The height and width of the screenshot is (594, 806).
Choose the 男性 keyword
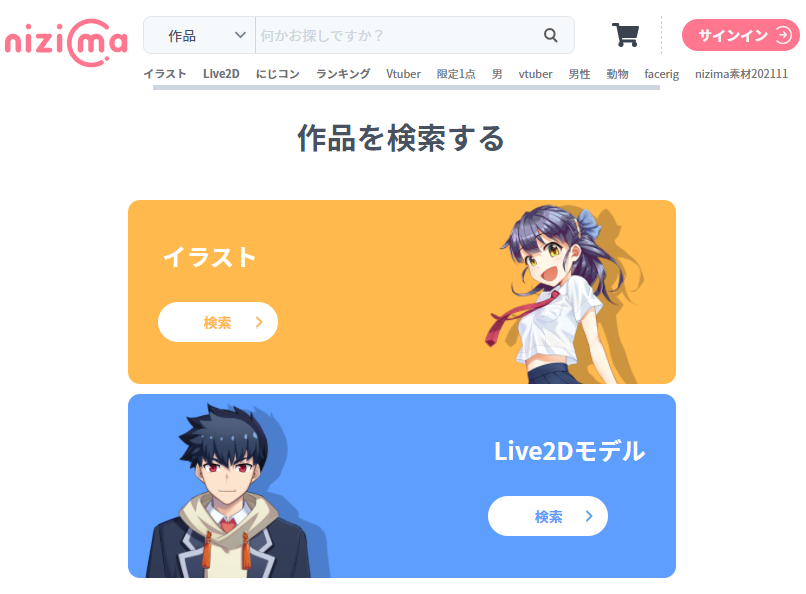coord(579,74)
